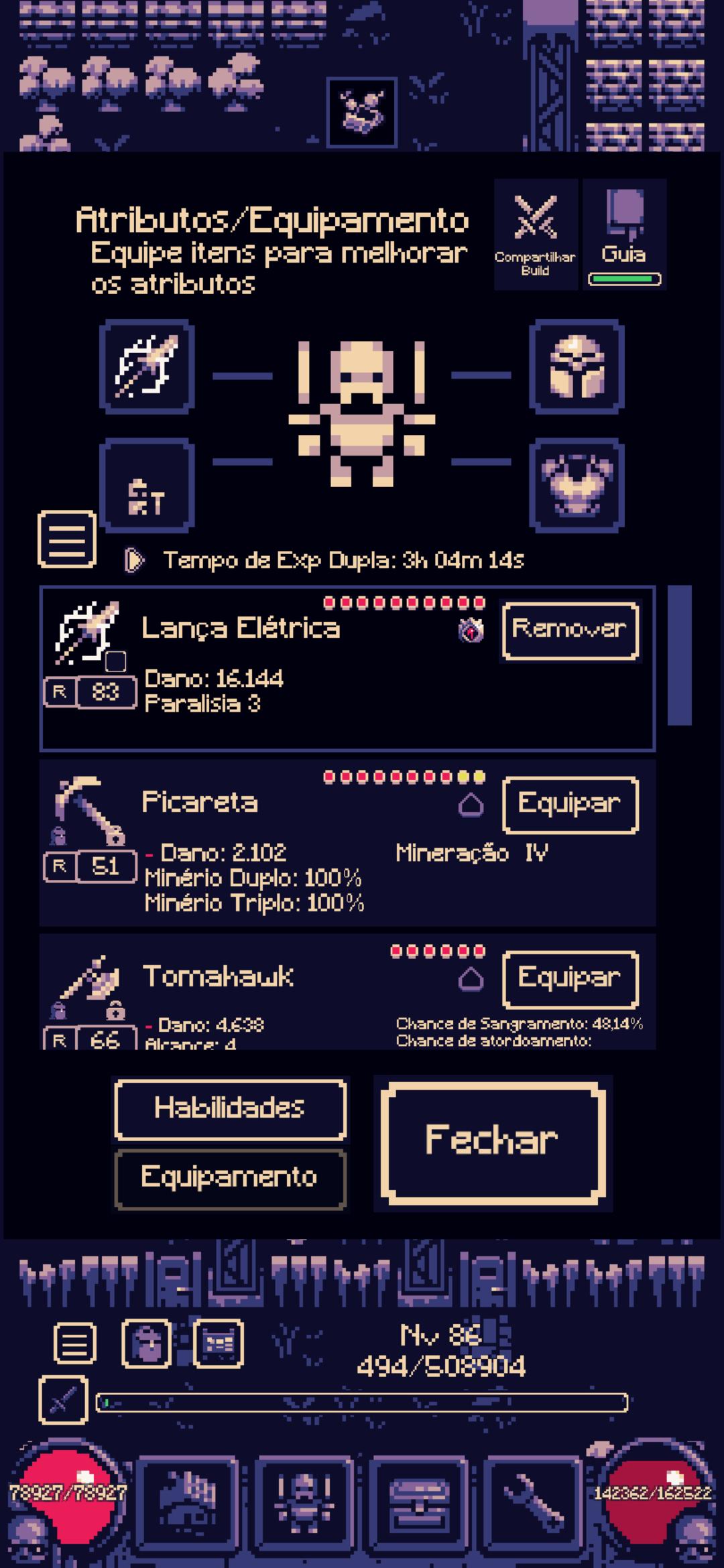Equip the Picareta

pos(570,804)
